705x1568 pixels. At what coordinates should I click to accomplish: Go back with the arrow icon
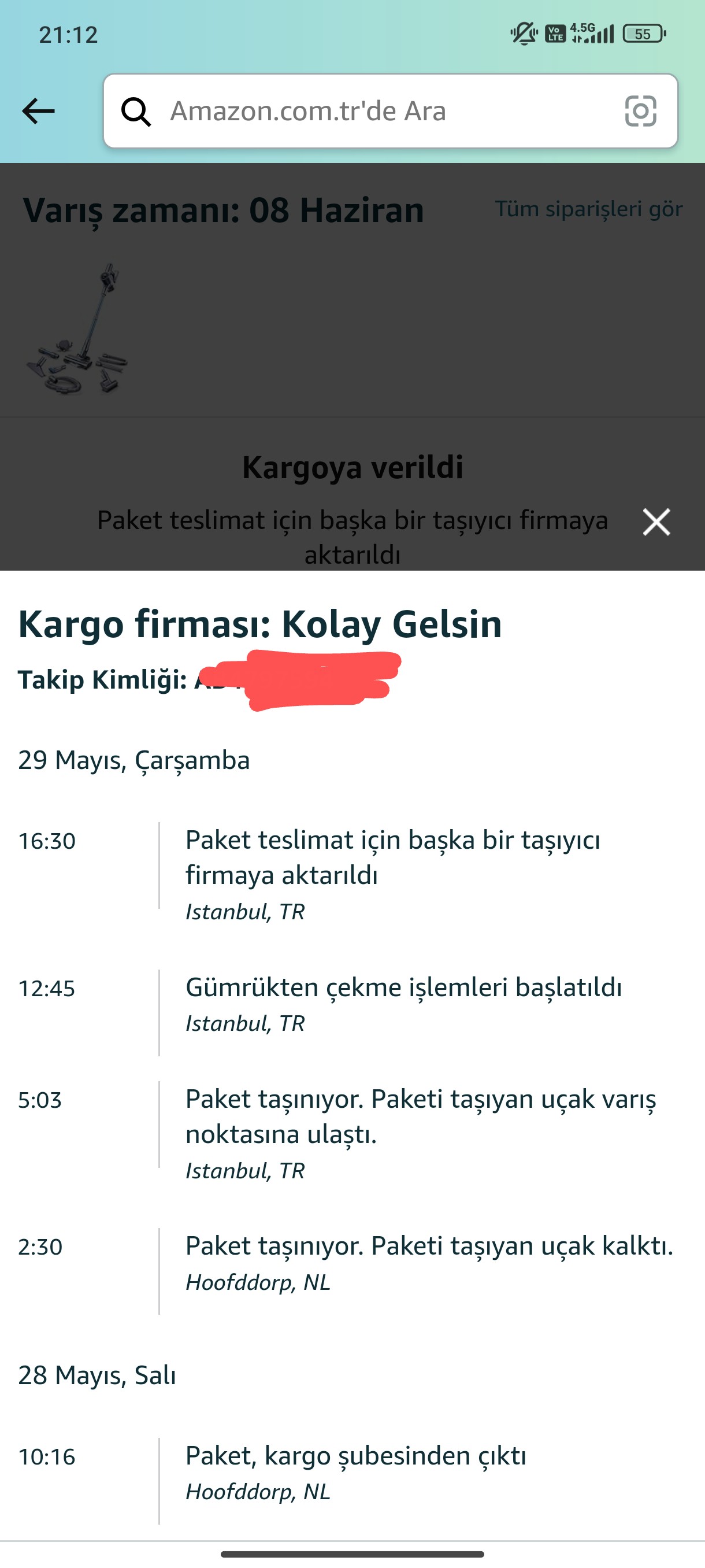[x=38, y=112]
